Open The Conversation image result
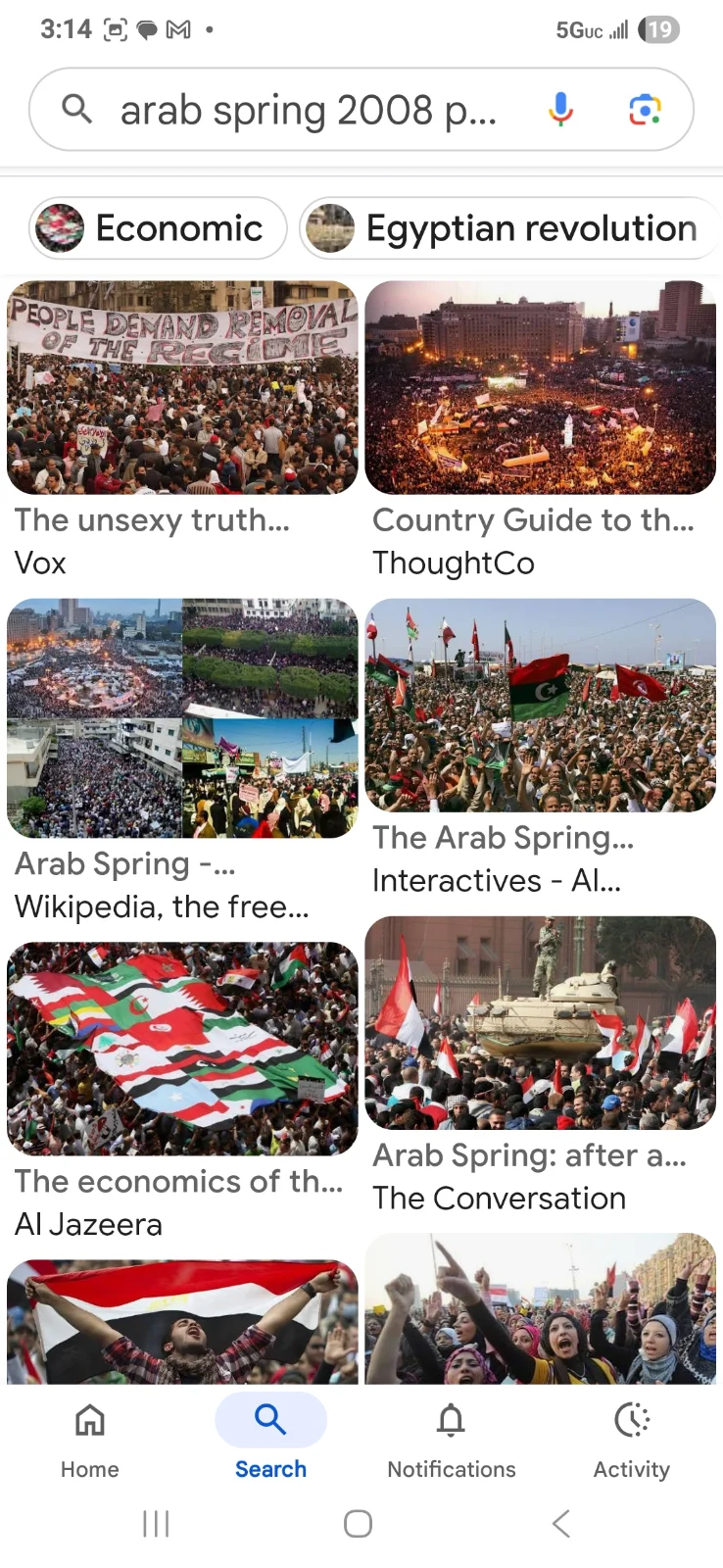This screenshot has height=1568, width=723. (540, 1023)
